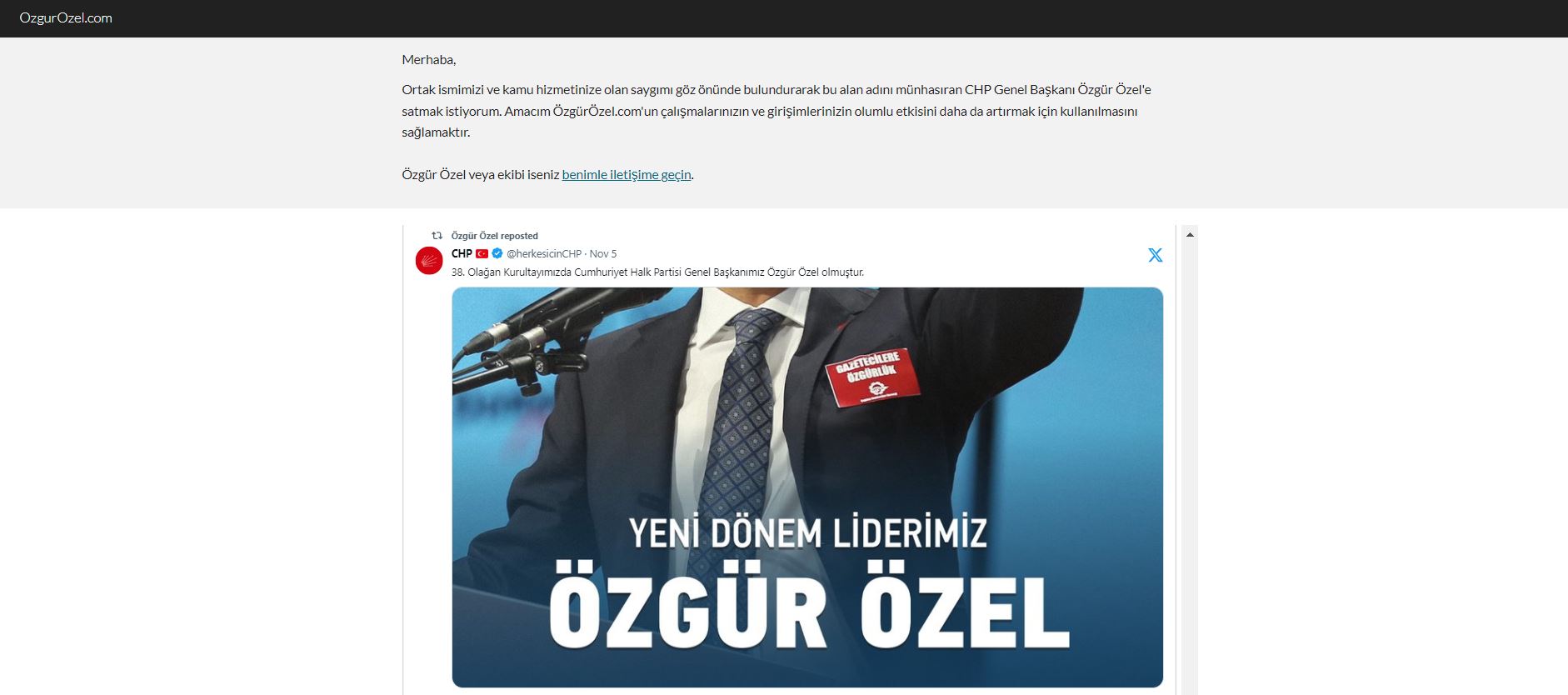Open the CHP profile name
This screenshot has width=1568, height=695.
click(x=462, y=253)
